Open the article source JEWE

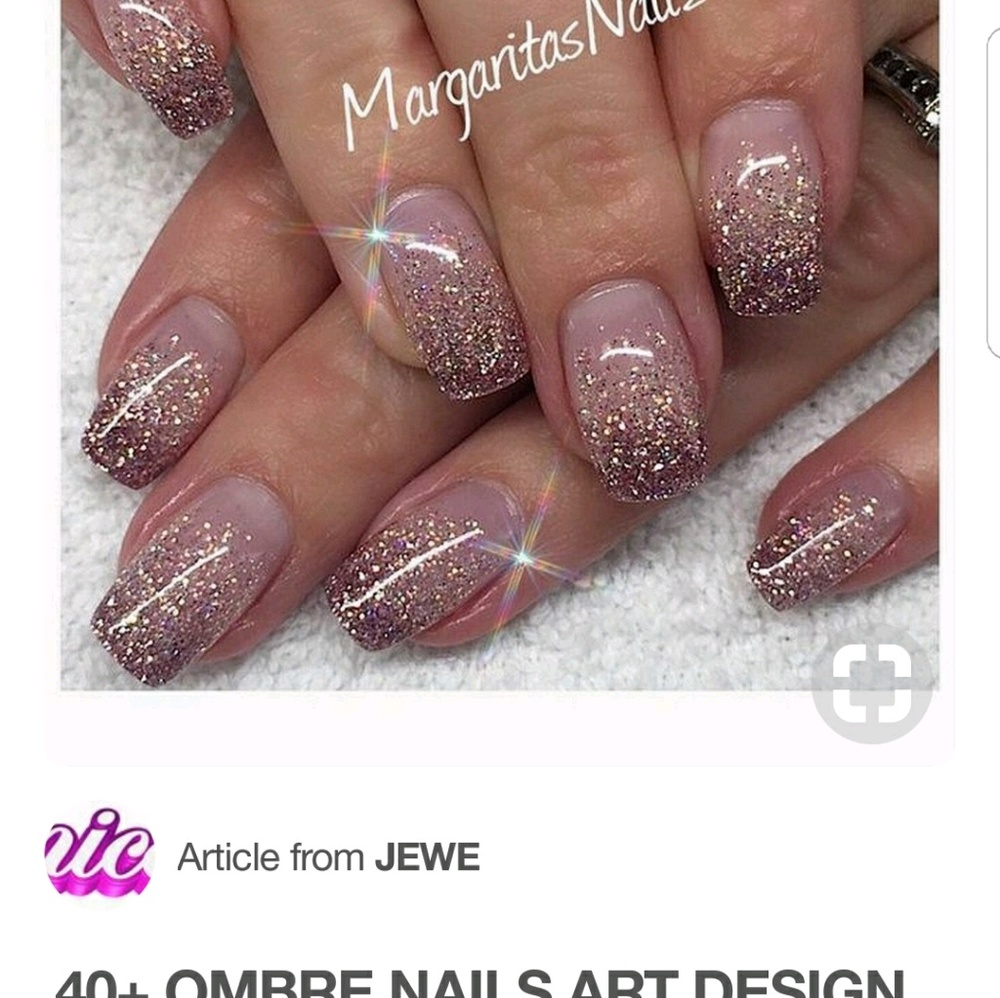point(427,857)
